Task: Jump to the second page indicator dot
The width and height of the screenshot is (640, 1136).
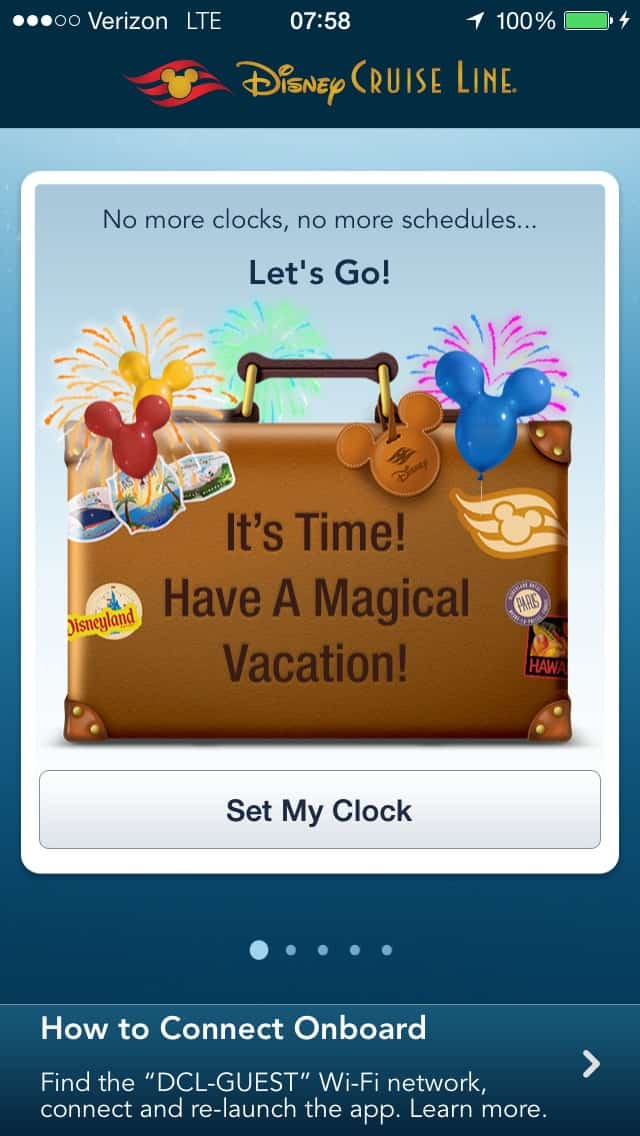Action: pos(291,950)
